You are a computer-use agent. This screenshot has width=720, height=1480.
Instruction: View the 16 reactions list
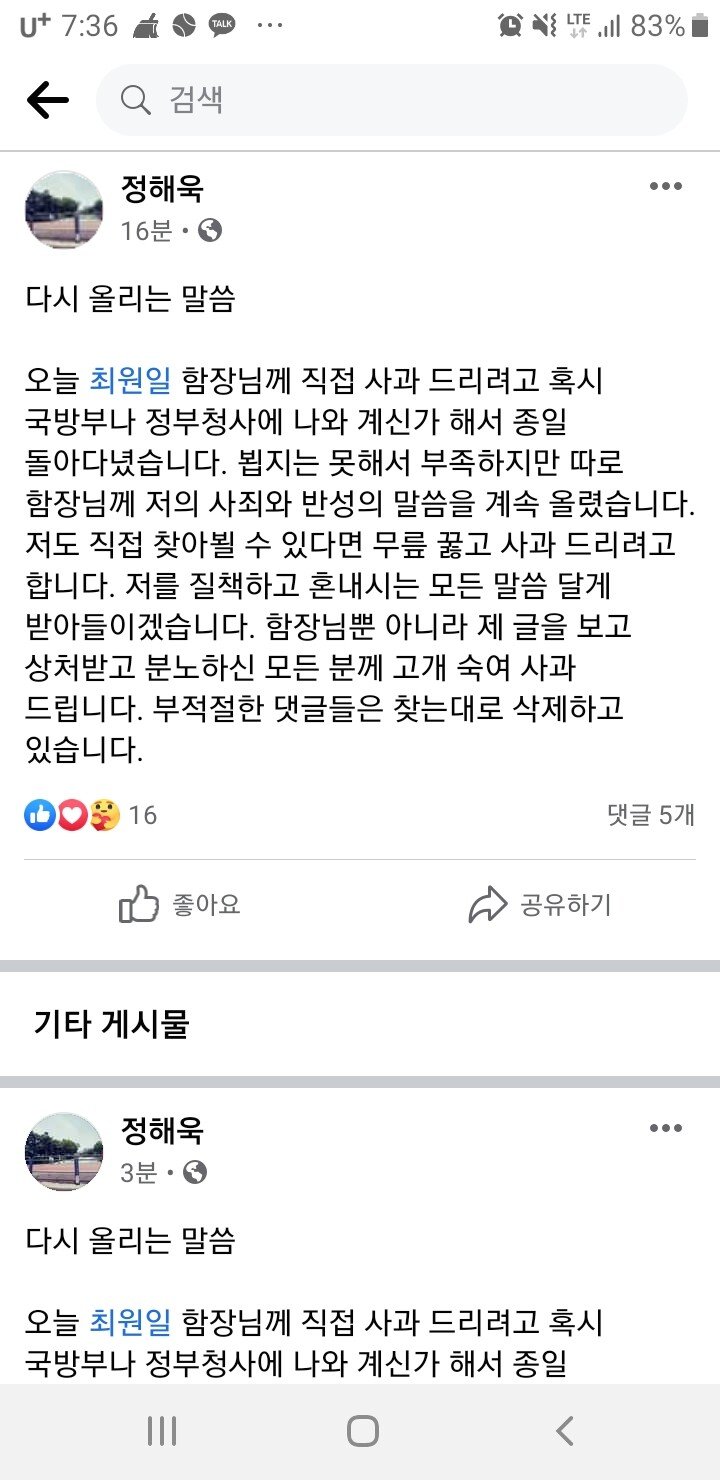coord(90,815)
